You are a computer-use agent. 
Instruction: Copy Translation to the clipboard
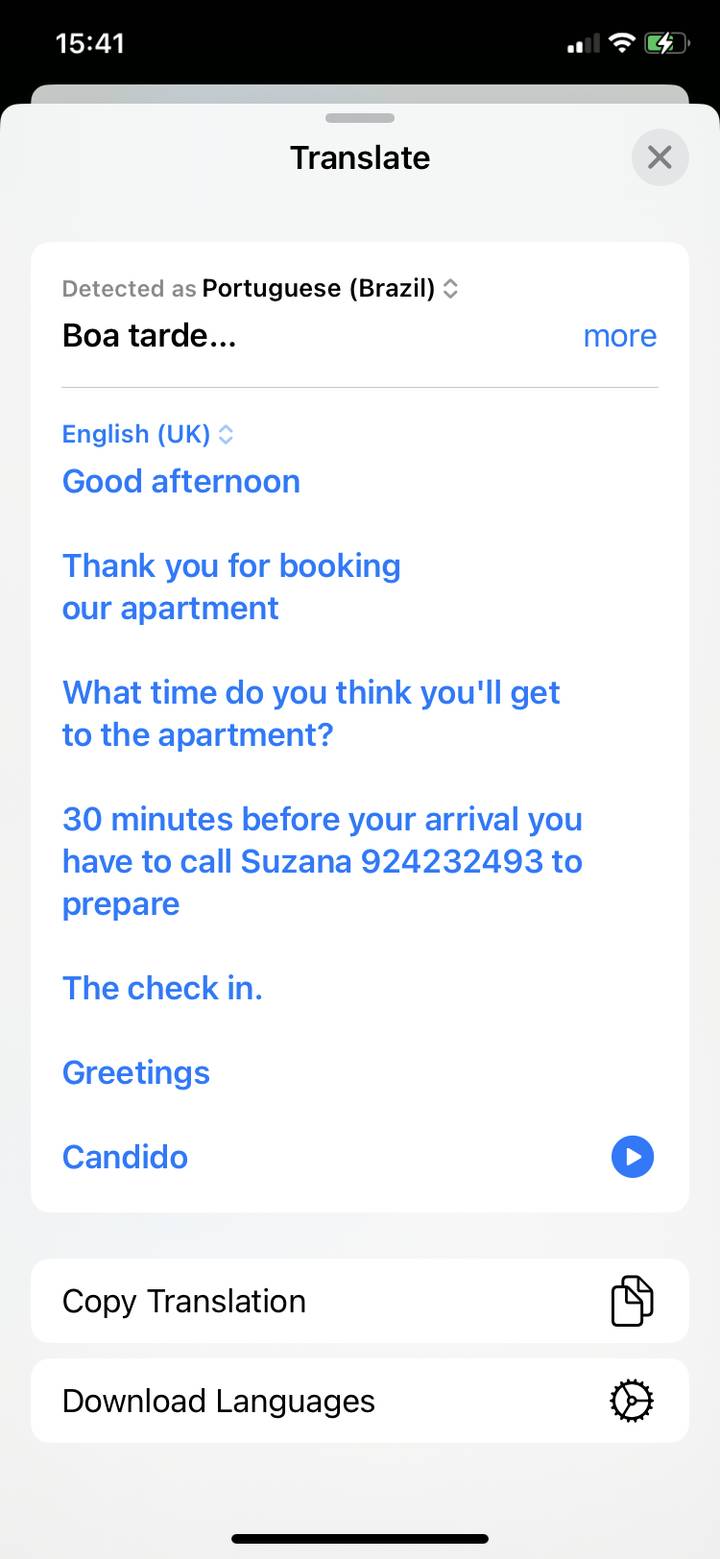[360, 1301]
